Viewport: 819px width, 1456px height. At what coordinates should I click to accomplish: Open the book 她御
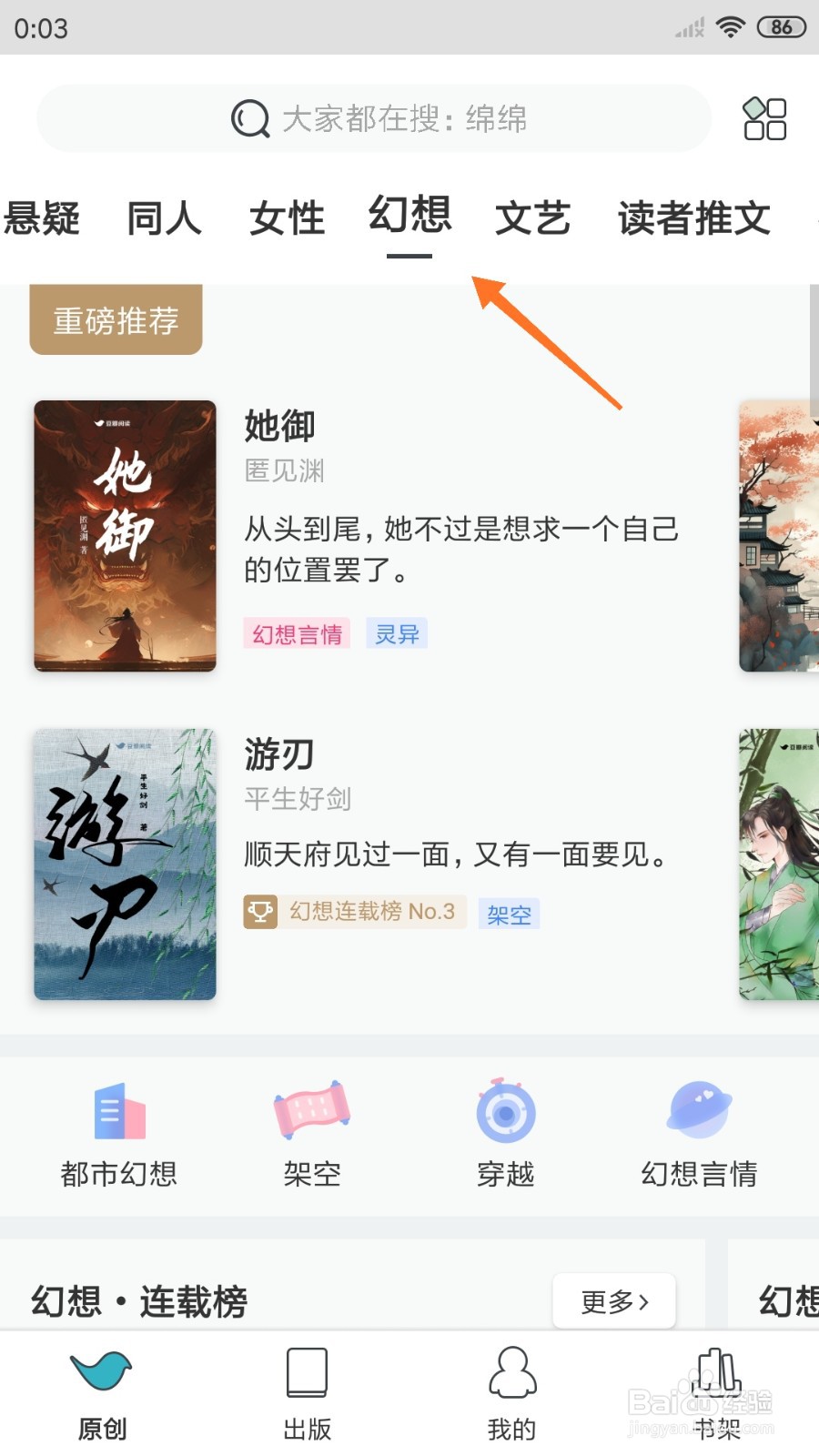point(278,426)
